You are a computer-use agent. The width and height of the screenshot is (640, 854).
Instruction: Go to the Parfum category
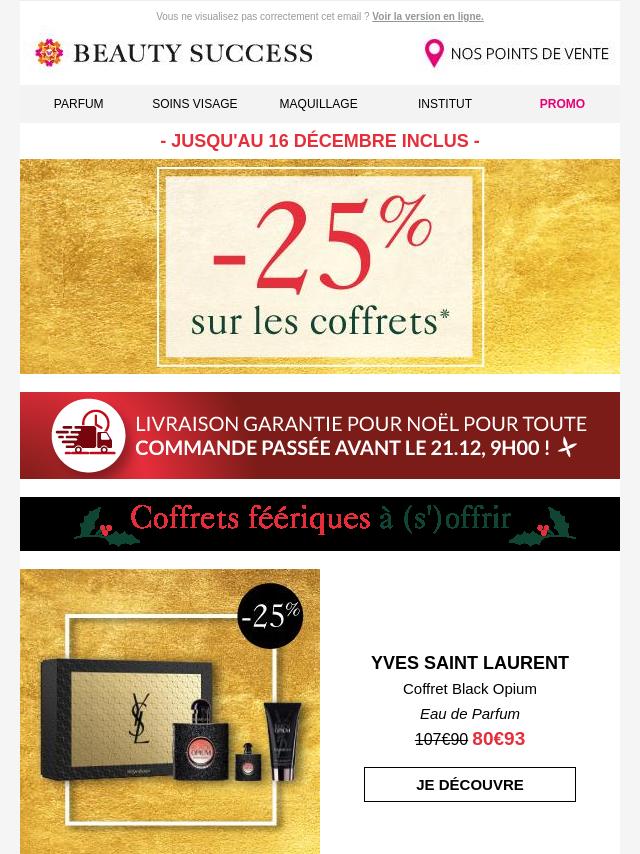click(78, 104)
